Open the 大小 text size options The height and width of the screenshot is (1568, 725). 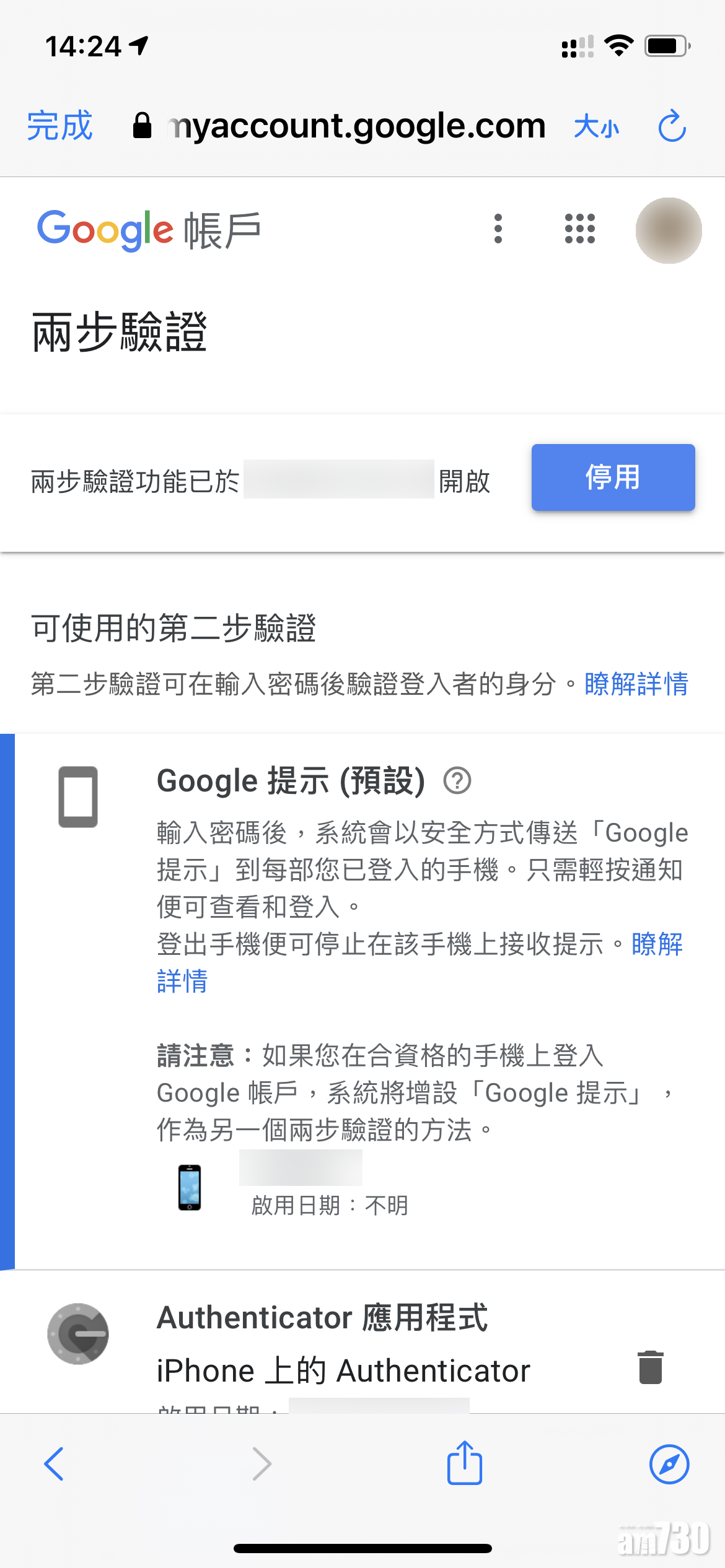(x=595, y=127)
